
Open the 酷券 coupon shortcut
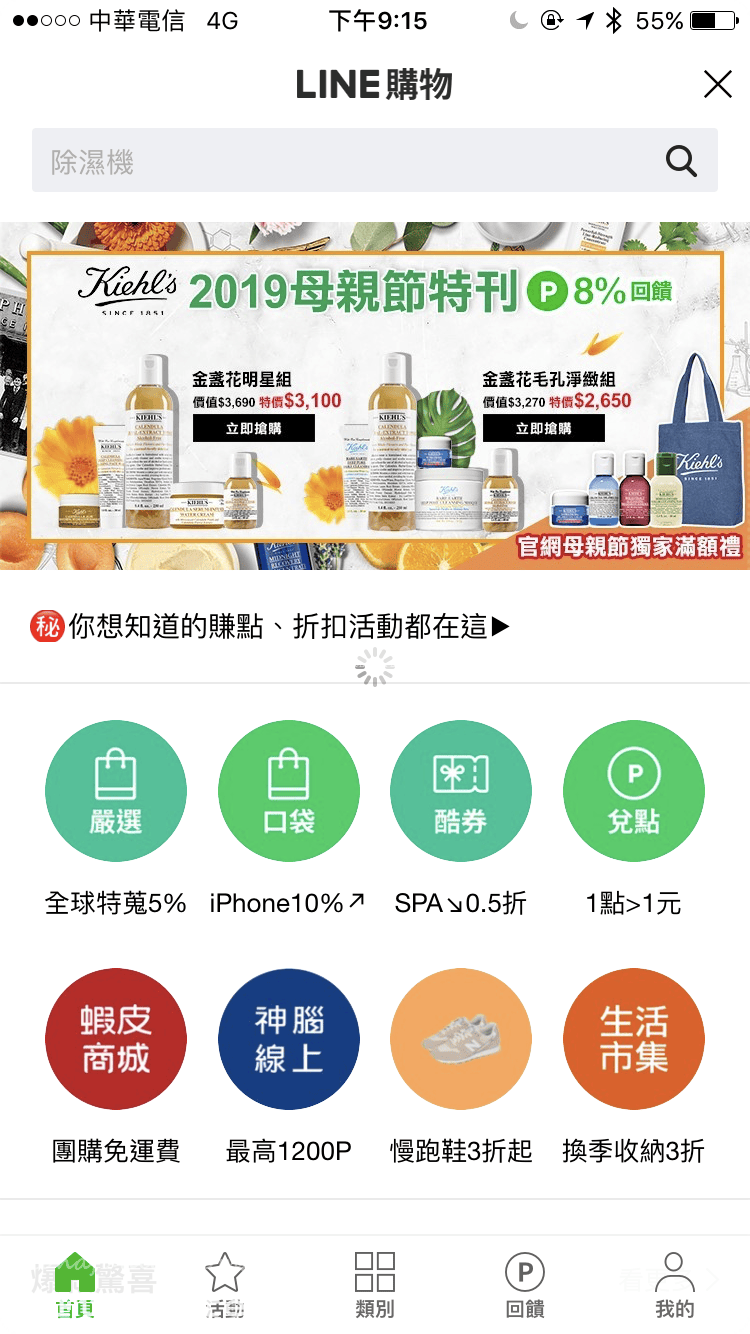[x=461, y=791]
